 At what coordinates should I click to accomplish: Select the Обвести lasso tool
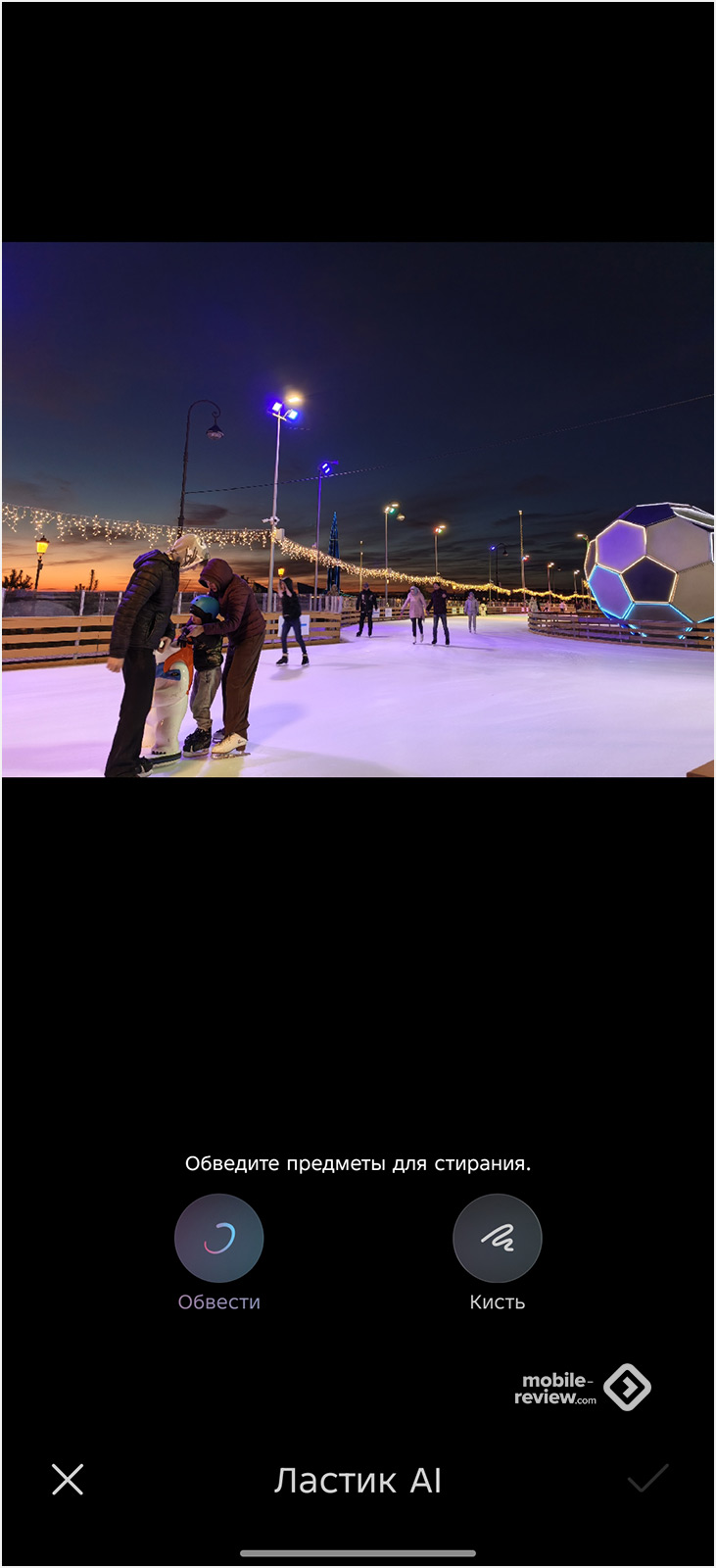[x=218, y=1238]
